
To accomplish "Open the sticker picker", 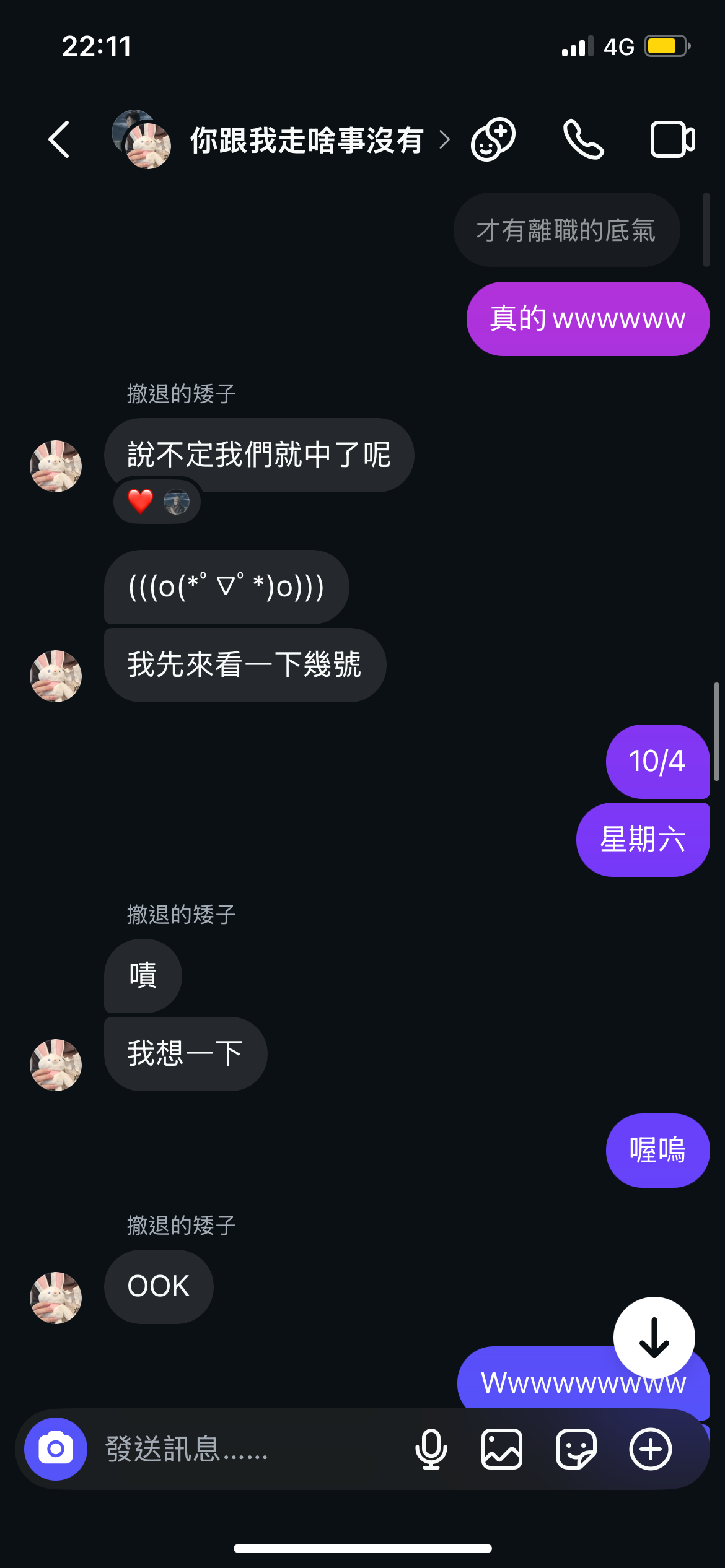I will pyautogui.click(x=576, y=1449).
